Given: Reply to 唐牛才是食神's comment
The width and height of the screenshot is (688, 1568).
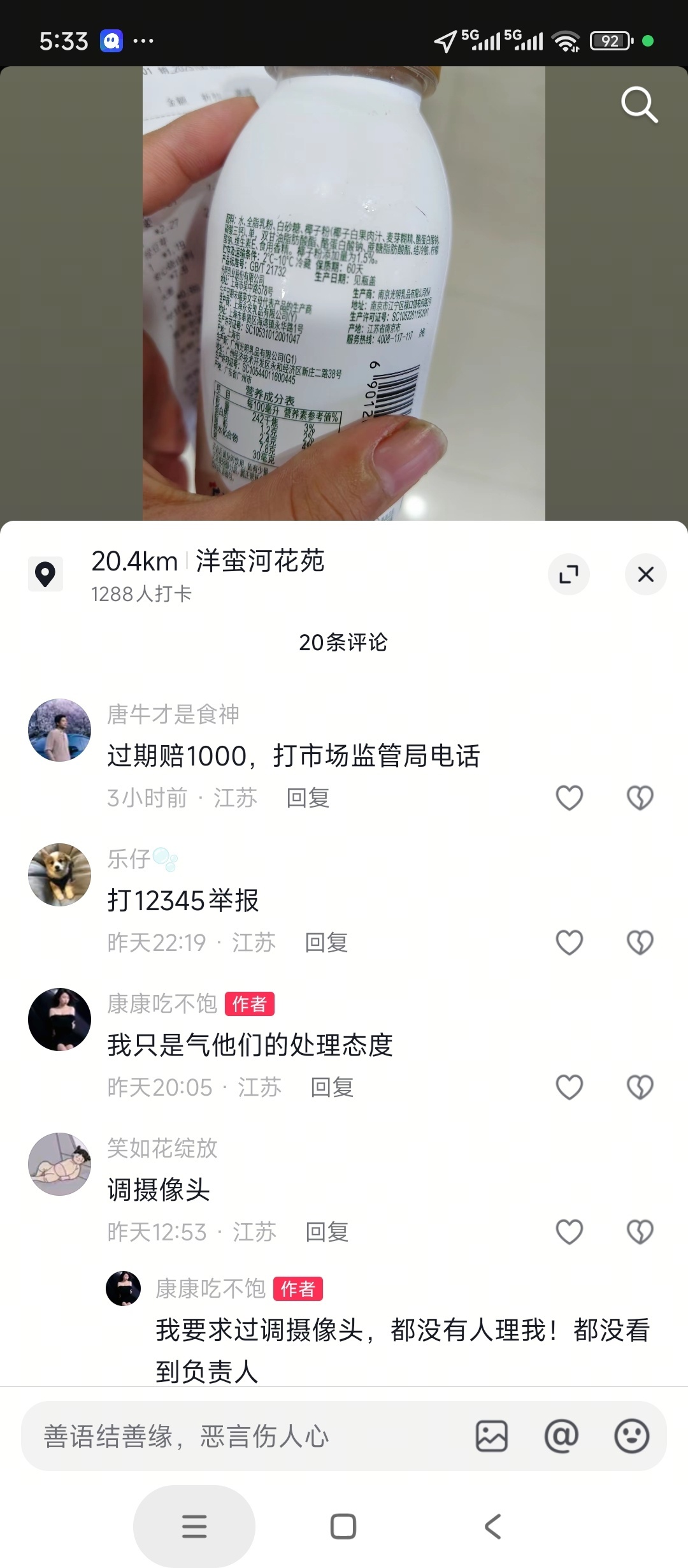Looking at the screenshot, I should tap(308, 798).
